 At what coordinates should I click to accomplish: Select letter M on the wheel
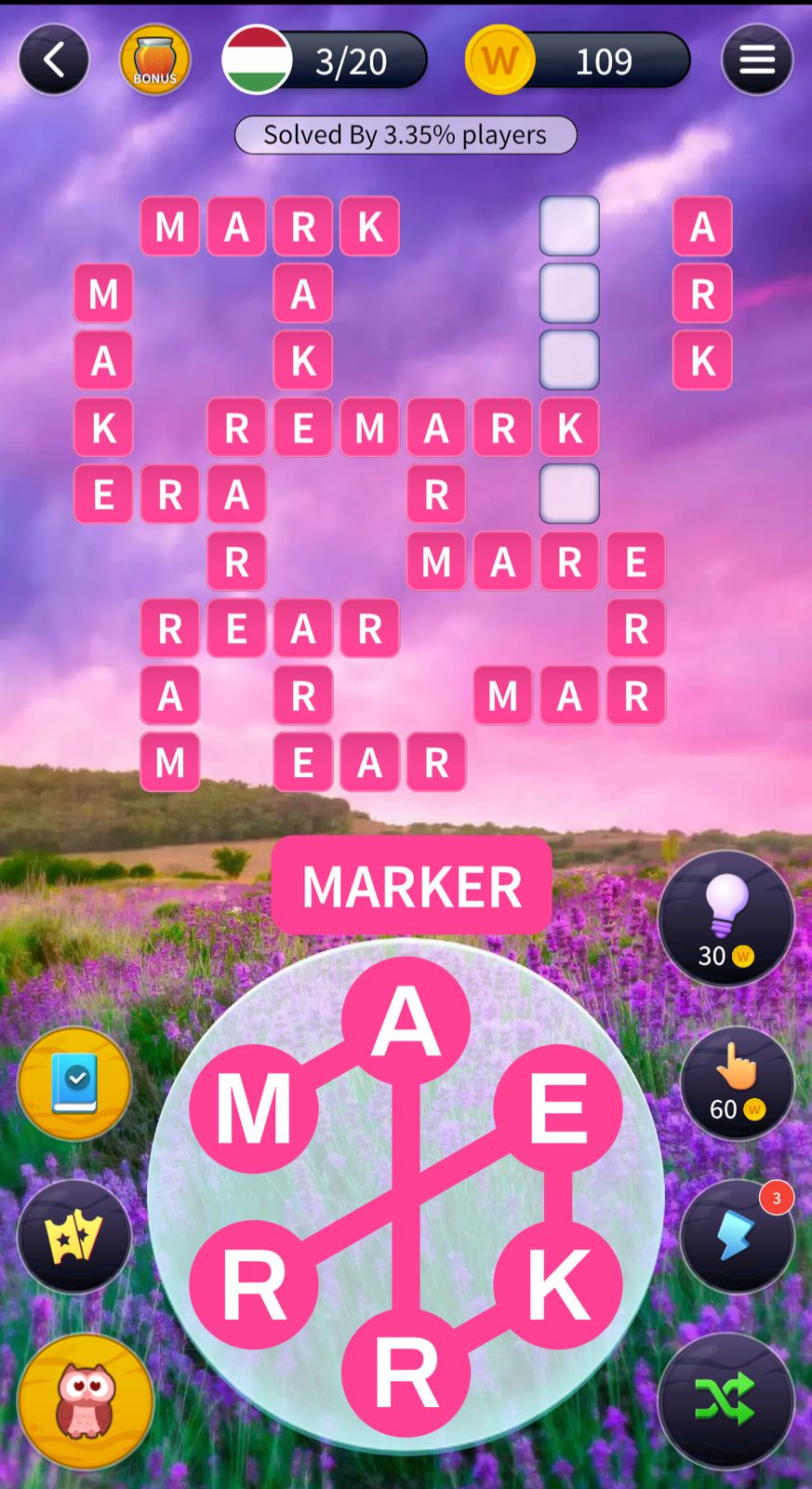pos(254,1109)
